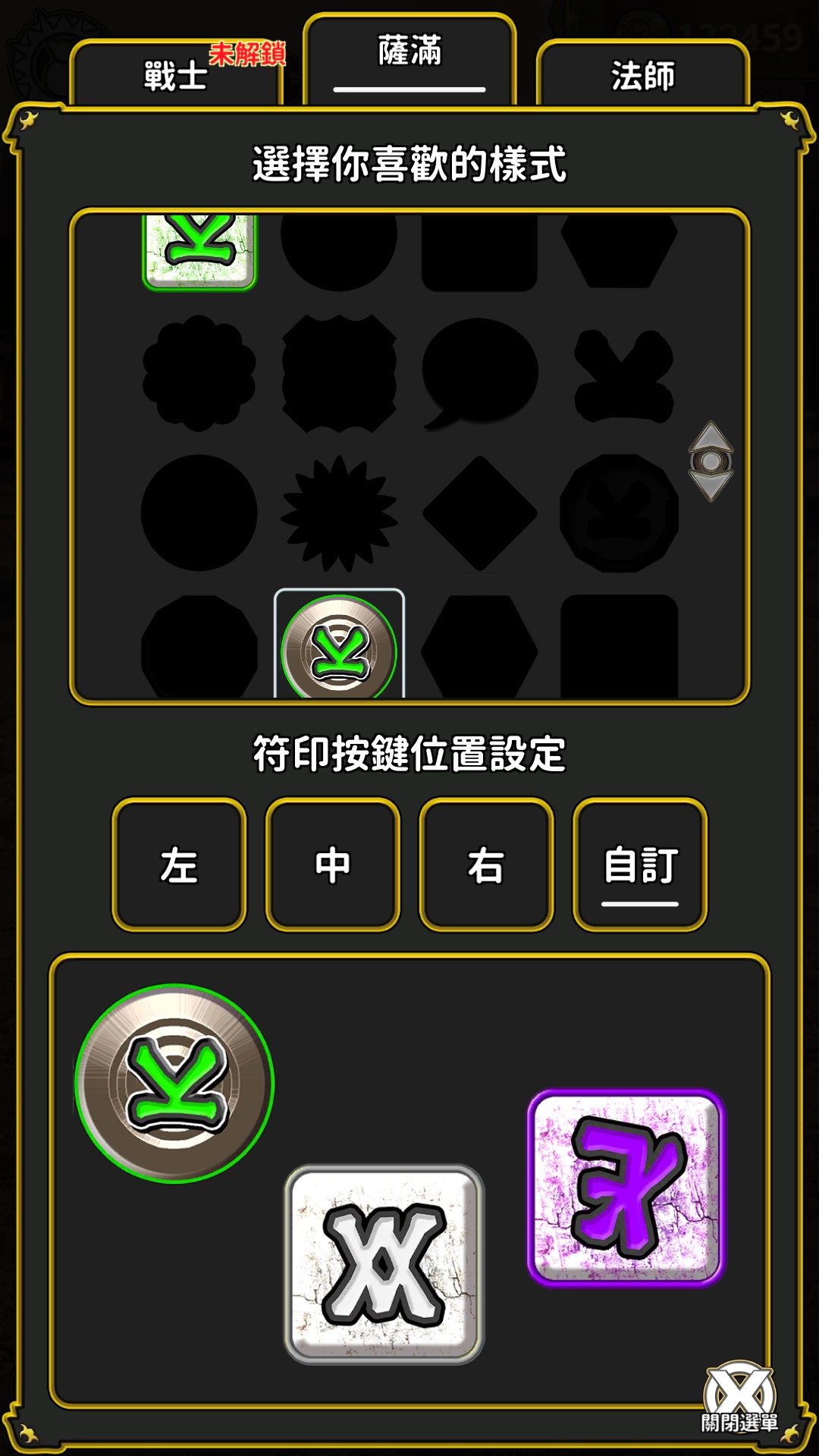Click the scroll-up arrow beside the grid

710,438
